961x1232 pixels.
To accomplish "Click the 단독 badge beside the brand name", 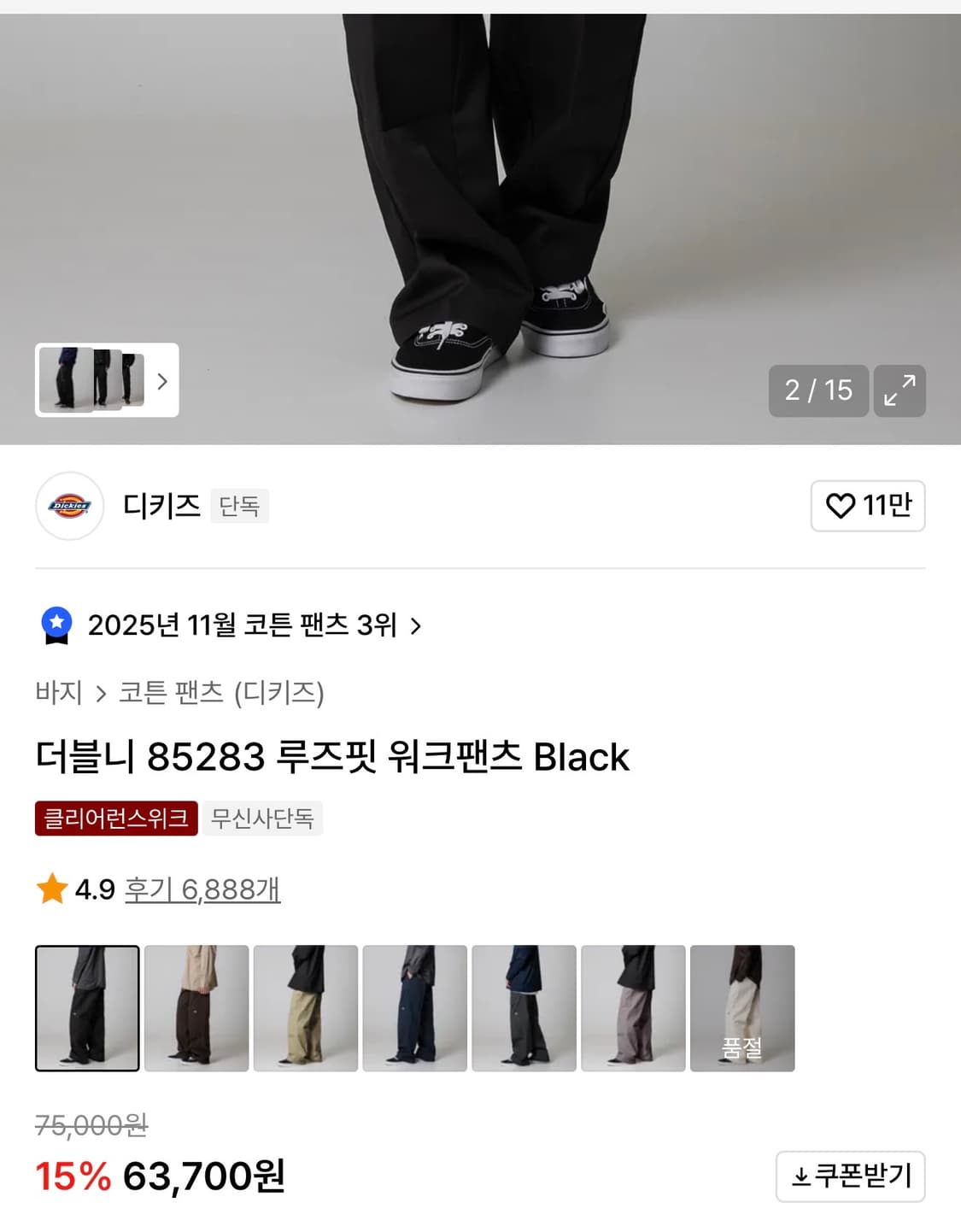I will click(239, 506).
